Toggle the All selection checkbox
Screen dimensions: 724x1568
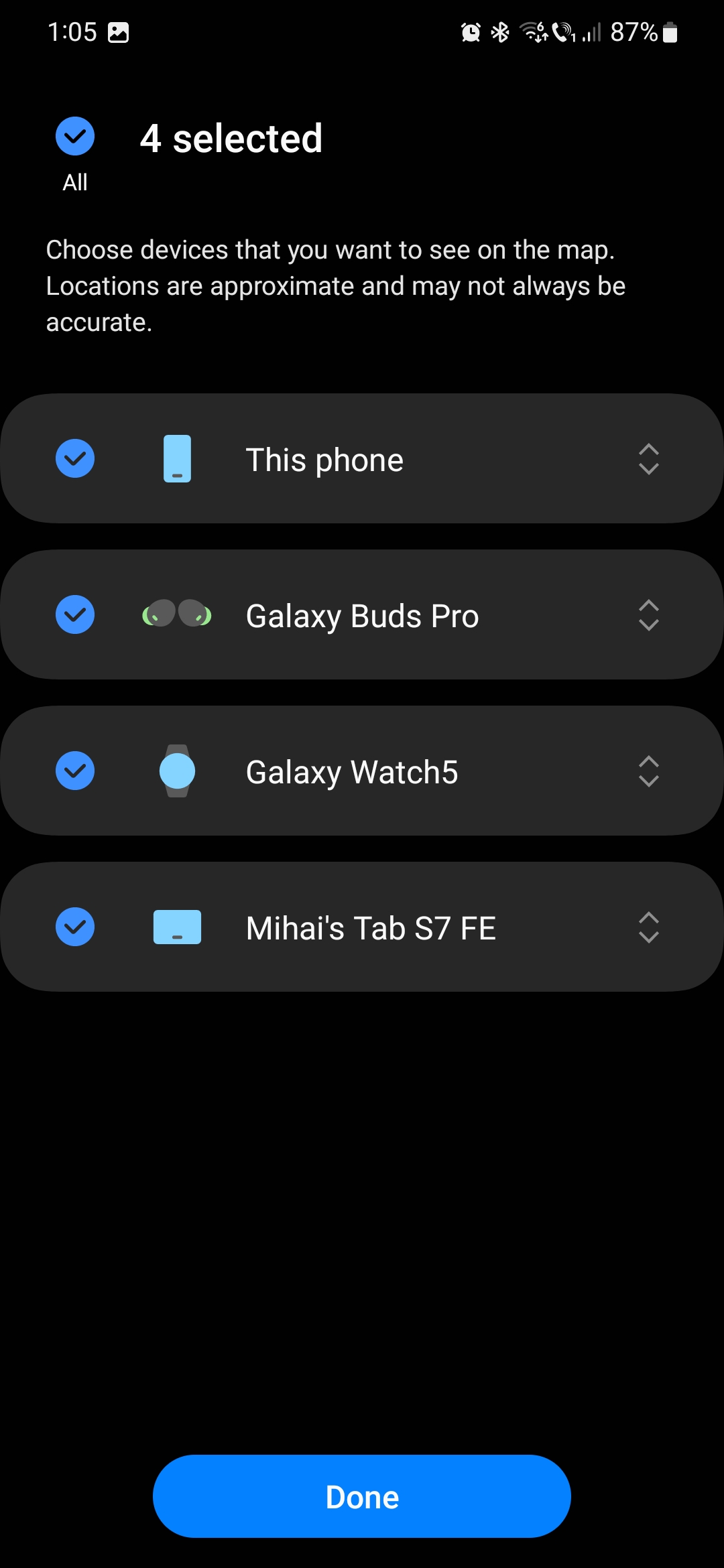point(74,137)
